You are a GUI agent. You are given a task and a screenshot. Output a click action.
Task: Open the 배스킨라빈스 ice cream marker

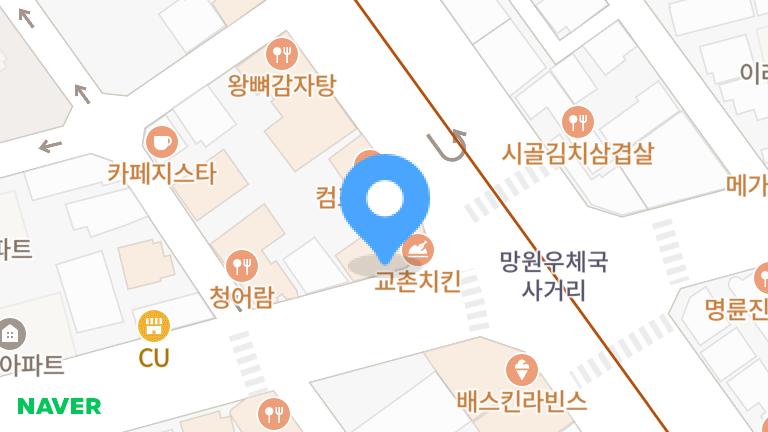(x=522, y=370)
